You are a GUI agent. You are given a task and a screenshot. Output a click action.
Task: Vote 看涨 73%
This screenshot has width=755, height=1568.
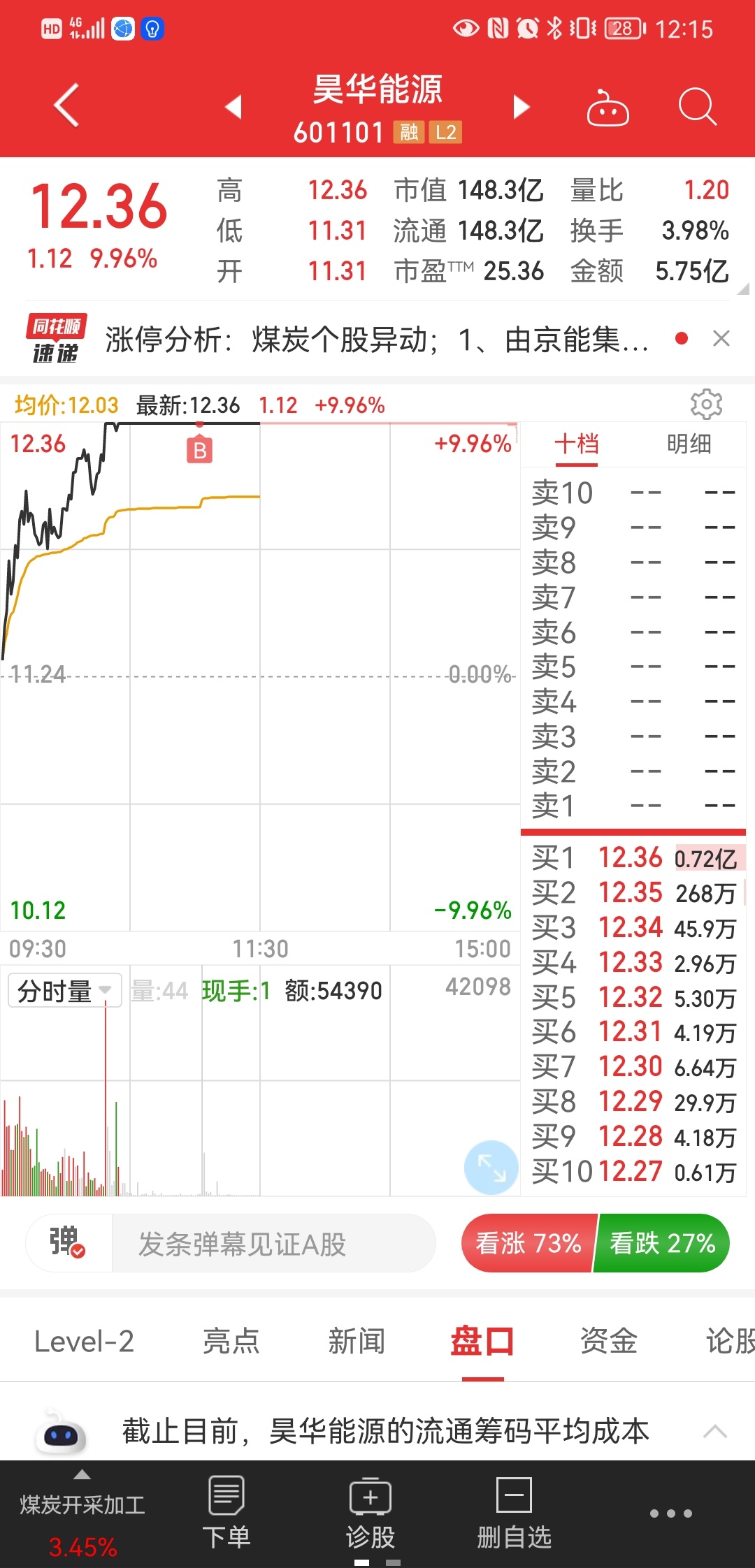click(528, 1244)
